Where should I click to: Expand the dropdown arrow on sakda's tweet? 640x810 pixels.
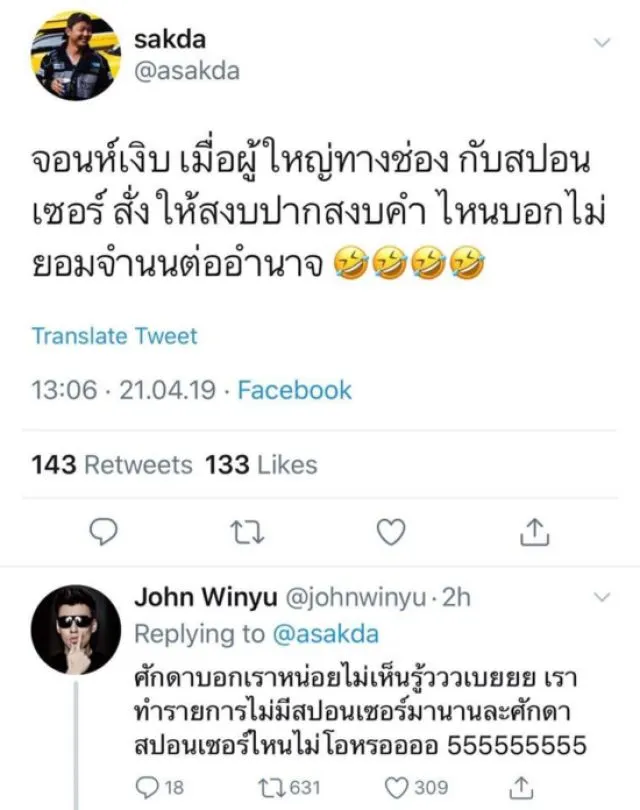pyautogui.click(x=601, y=42)
